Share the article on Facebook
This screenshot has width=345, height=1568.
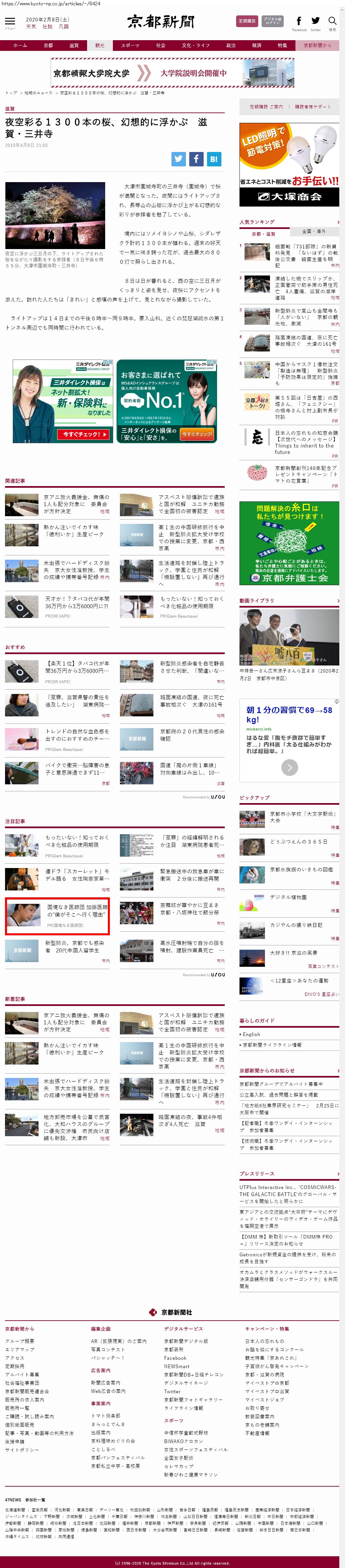pyautogui.click(x=196, y=159)
